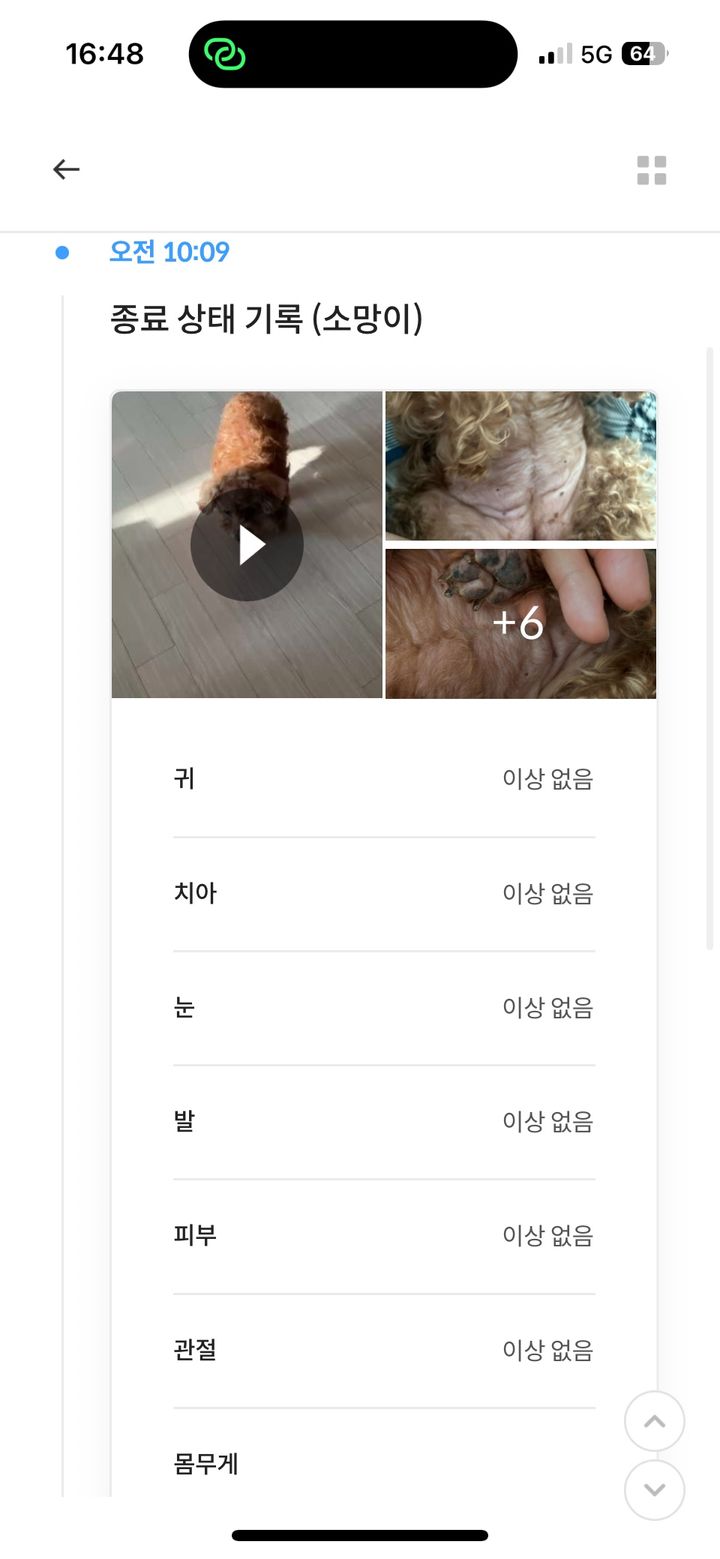Jump up with the up-chevron button
This screenshot has height=1559, width=720.
point(654,1421)
